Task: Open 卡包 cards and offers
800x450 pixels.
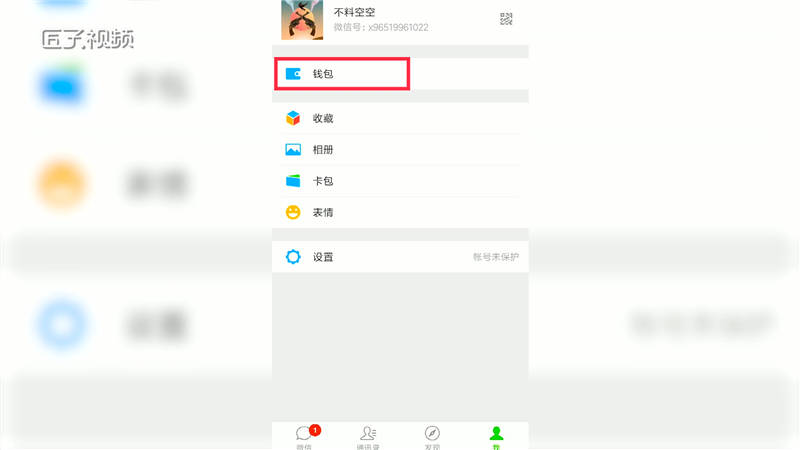Action: (400, 181)
